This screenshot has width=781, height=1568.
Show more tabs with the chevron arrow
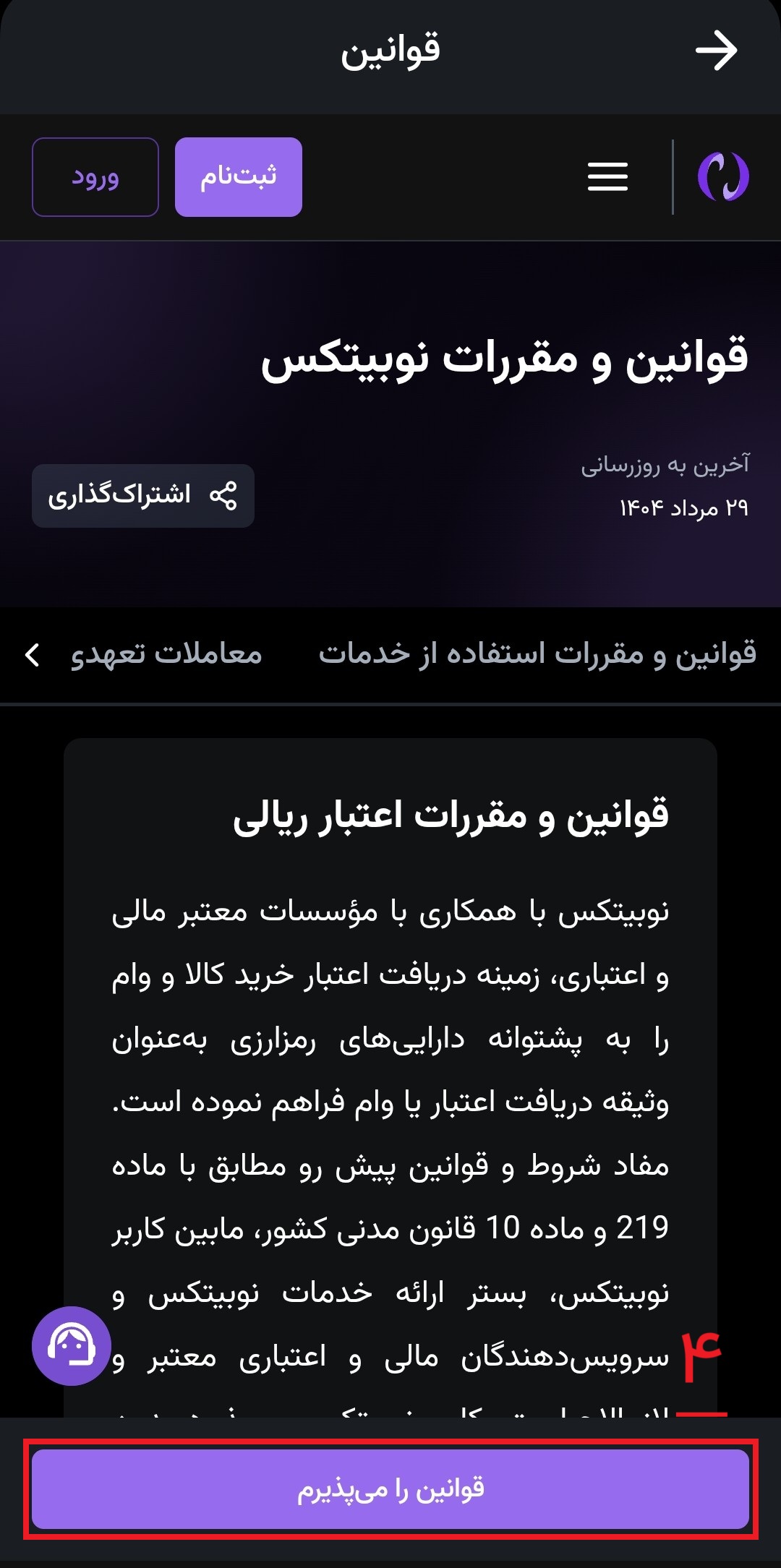coord(32,655)
